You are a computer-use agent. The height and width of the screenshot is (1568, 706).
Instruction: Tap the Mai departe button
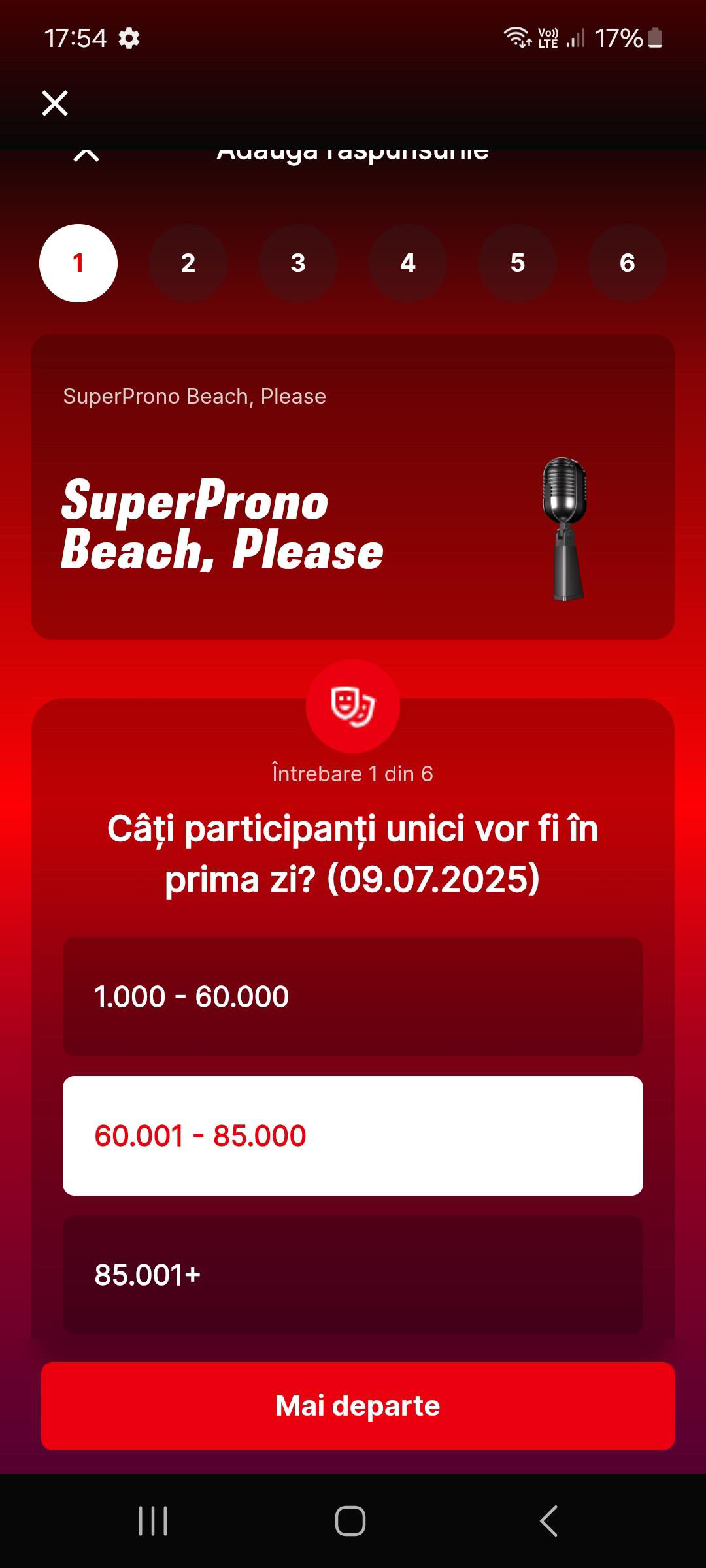click(x=358, y=1406)
